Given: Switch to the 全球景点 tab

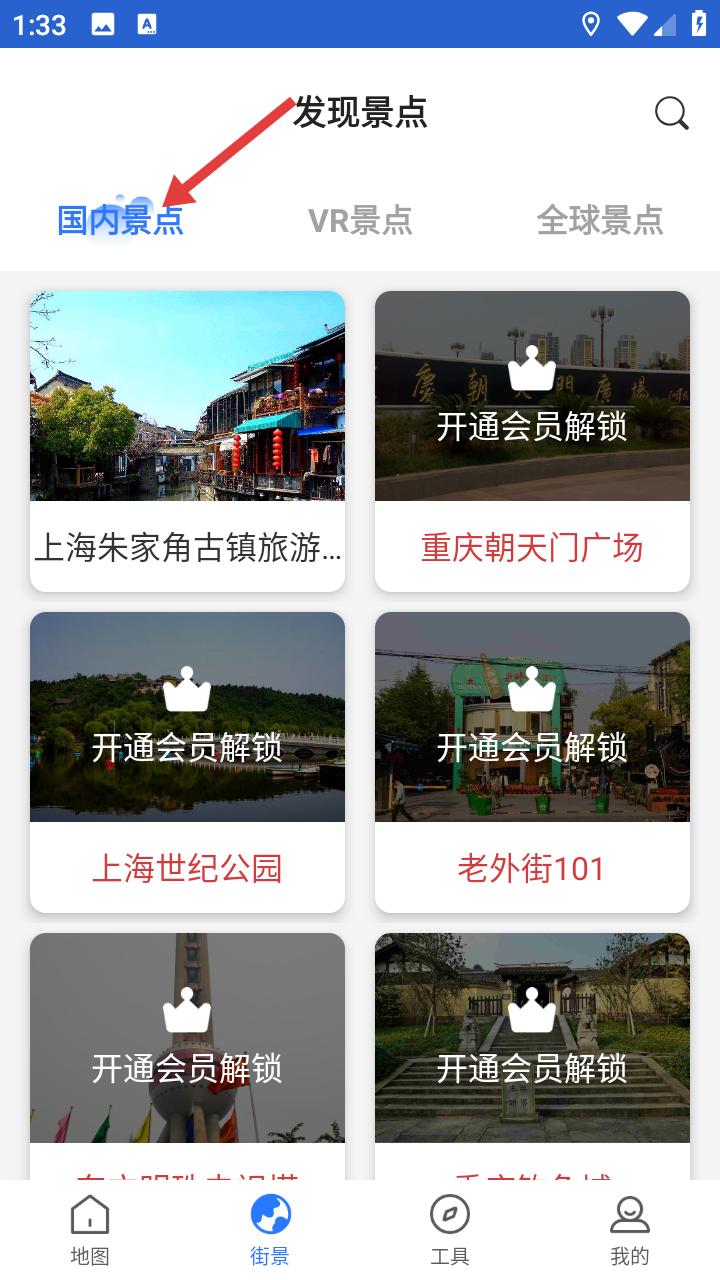Looking at the screenshot, I should click(x=600, y=220).
